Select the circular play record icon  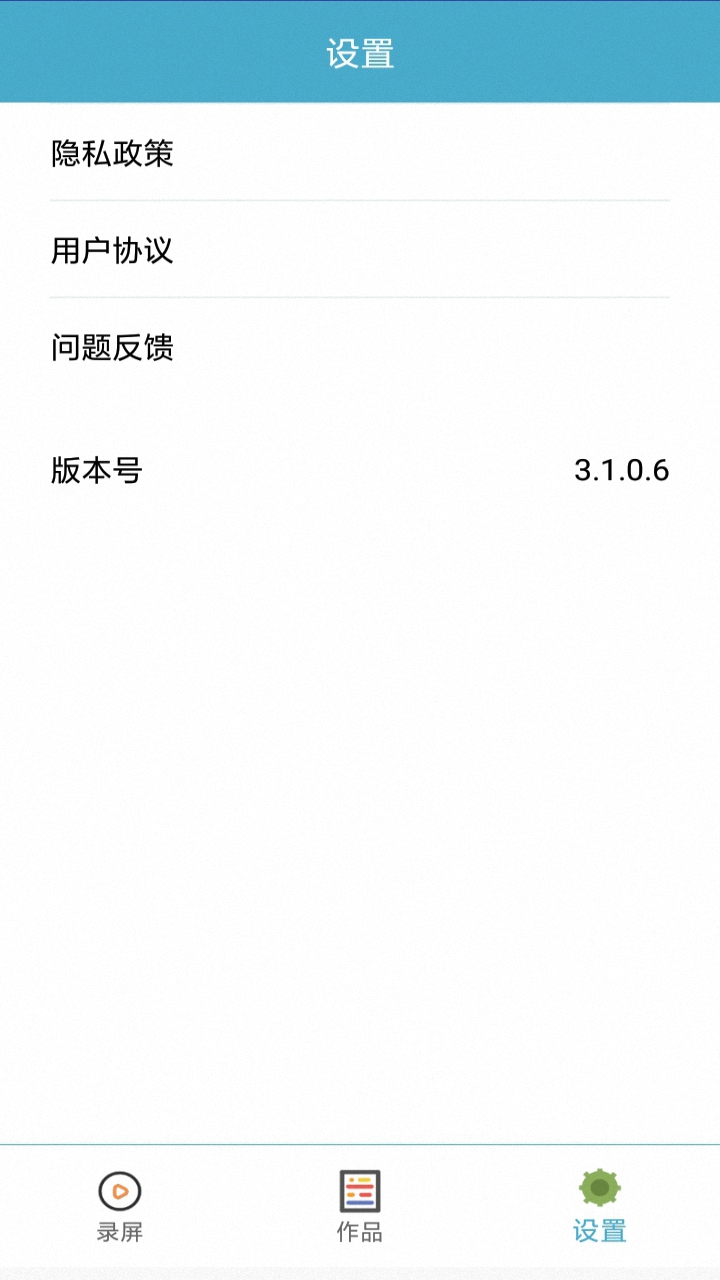pyautogui.click(x=118, y=1192)
